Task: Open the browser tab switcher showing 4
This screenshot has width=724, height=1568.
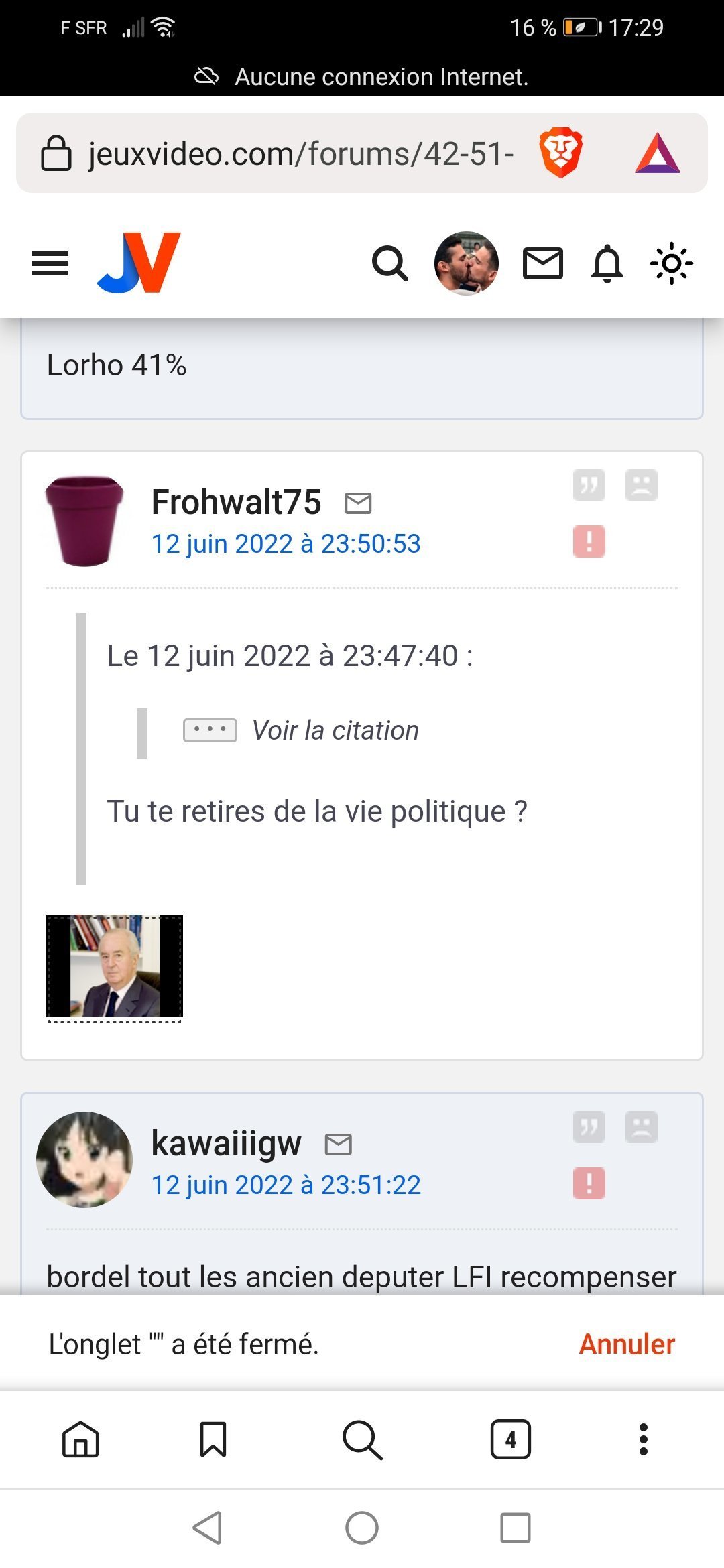Action: click(511, 1439)
